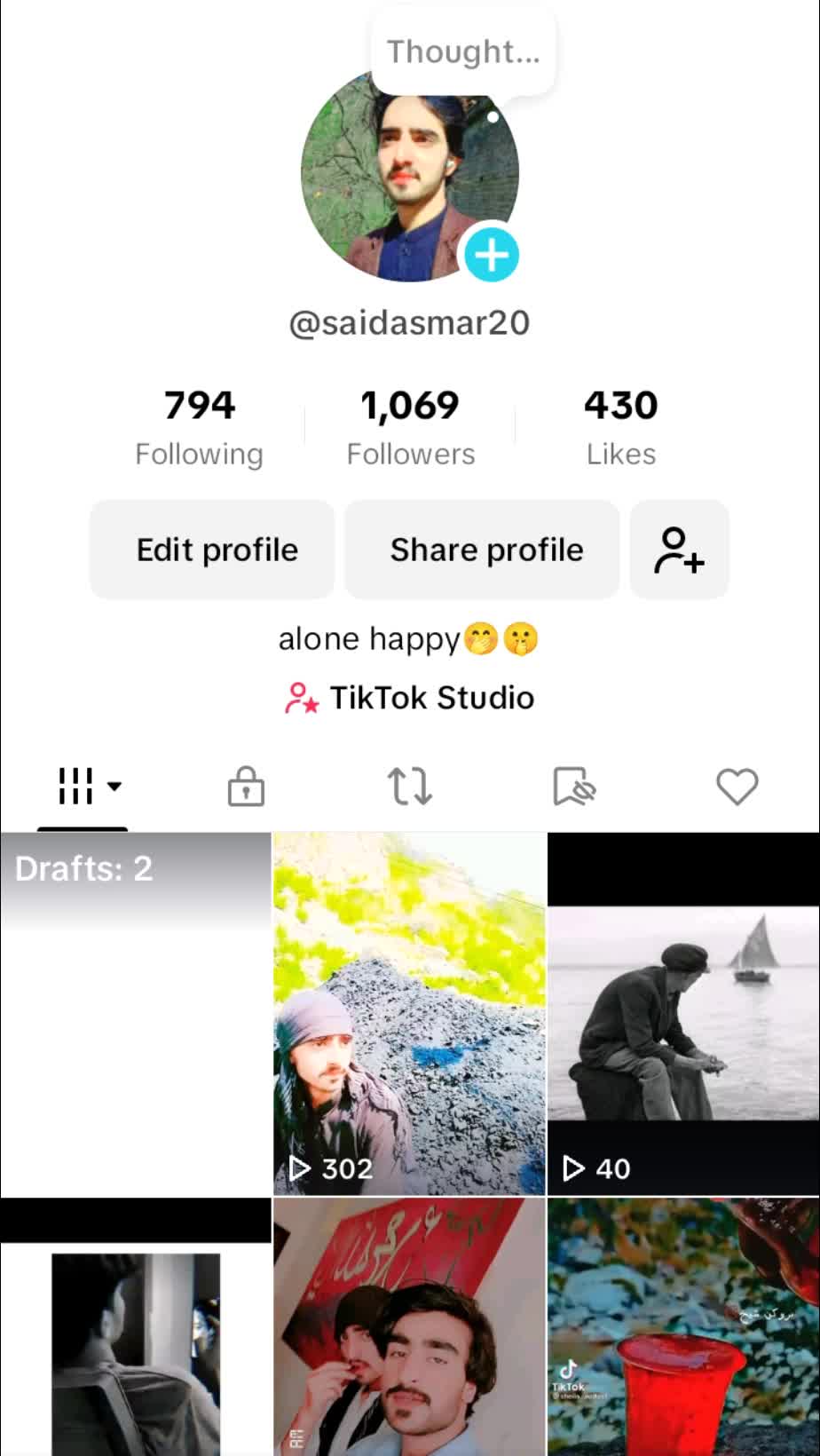The height and width of the screenshot is (1456, 820).
Task: Open the video with the red banner
Action: [409, 1327]
